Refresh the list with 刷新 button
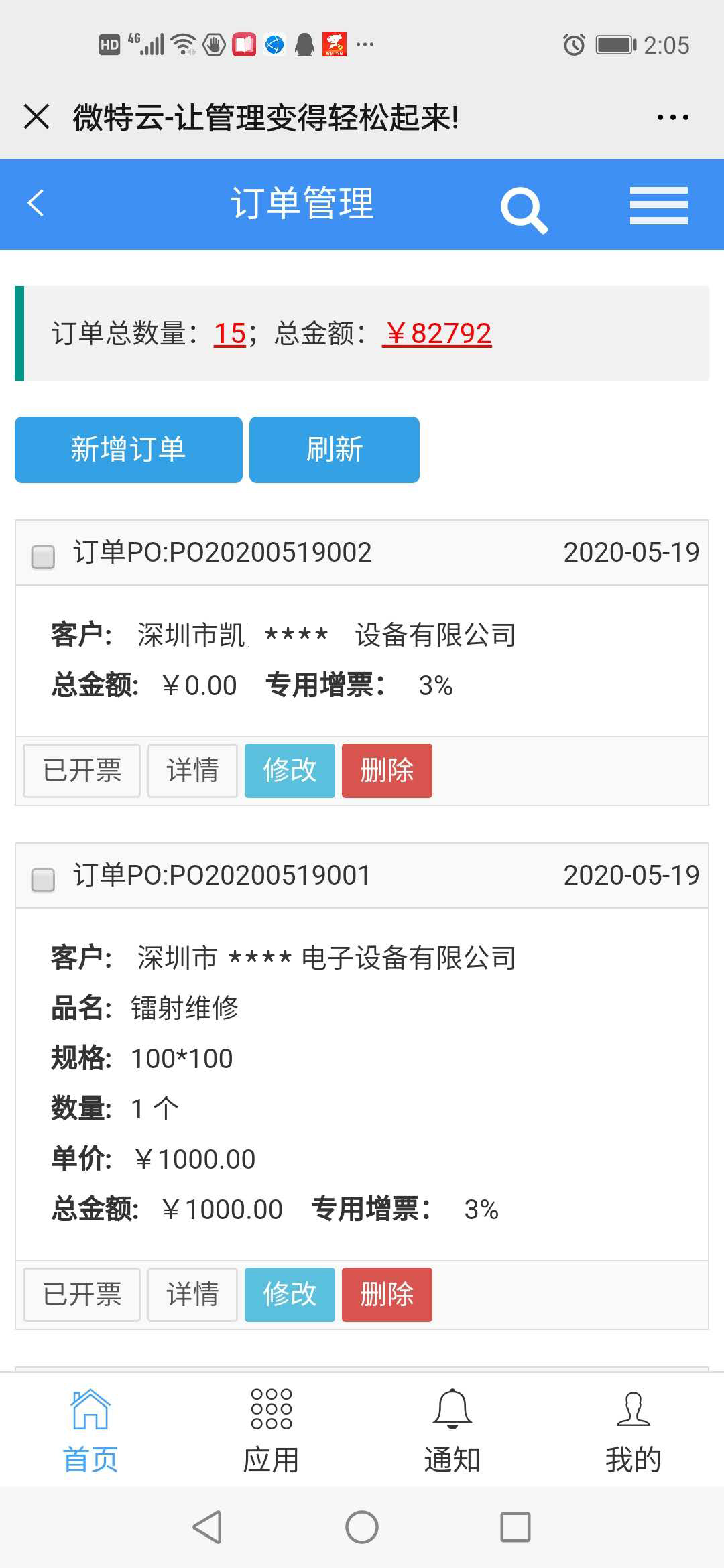This screenshot has height=1568, width=724. click(335, 450)
